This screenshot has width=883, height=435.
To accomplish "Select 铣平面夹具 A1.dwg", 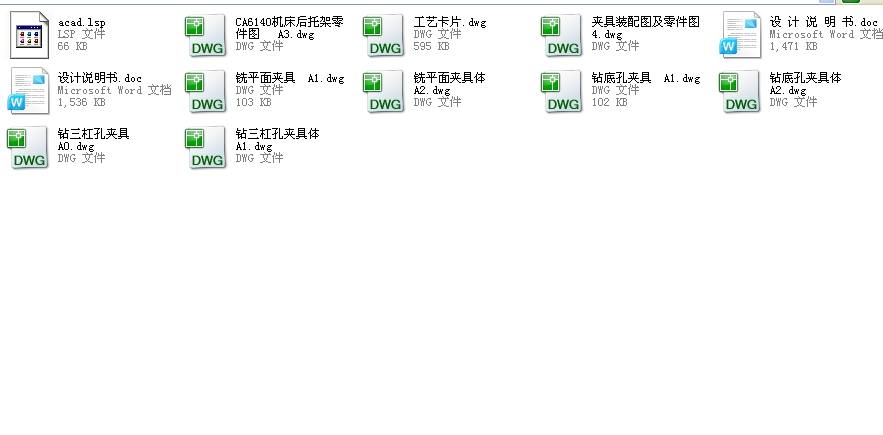I will click(206, 90).
